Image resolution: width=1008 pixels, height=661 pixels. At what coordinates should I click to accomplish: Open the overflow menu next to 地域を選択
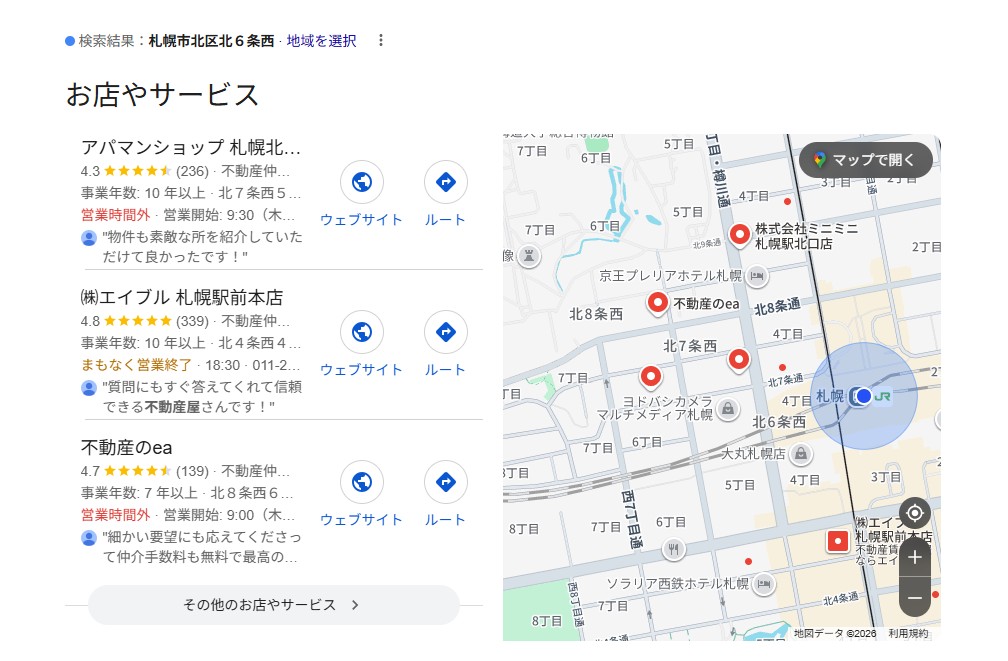380,41
